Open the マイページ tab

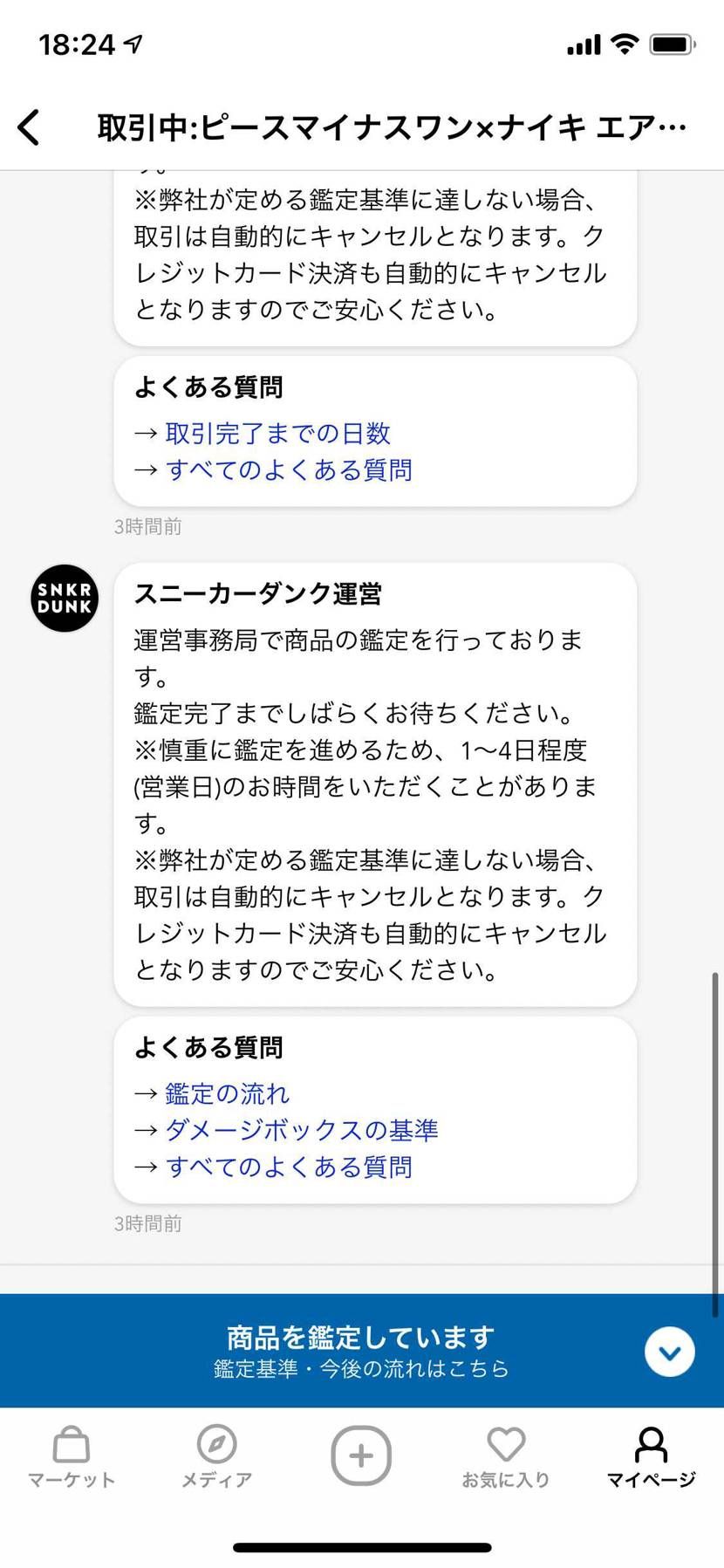click(651, 1456)
